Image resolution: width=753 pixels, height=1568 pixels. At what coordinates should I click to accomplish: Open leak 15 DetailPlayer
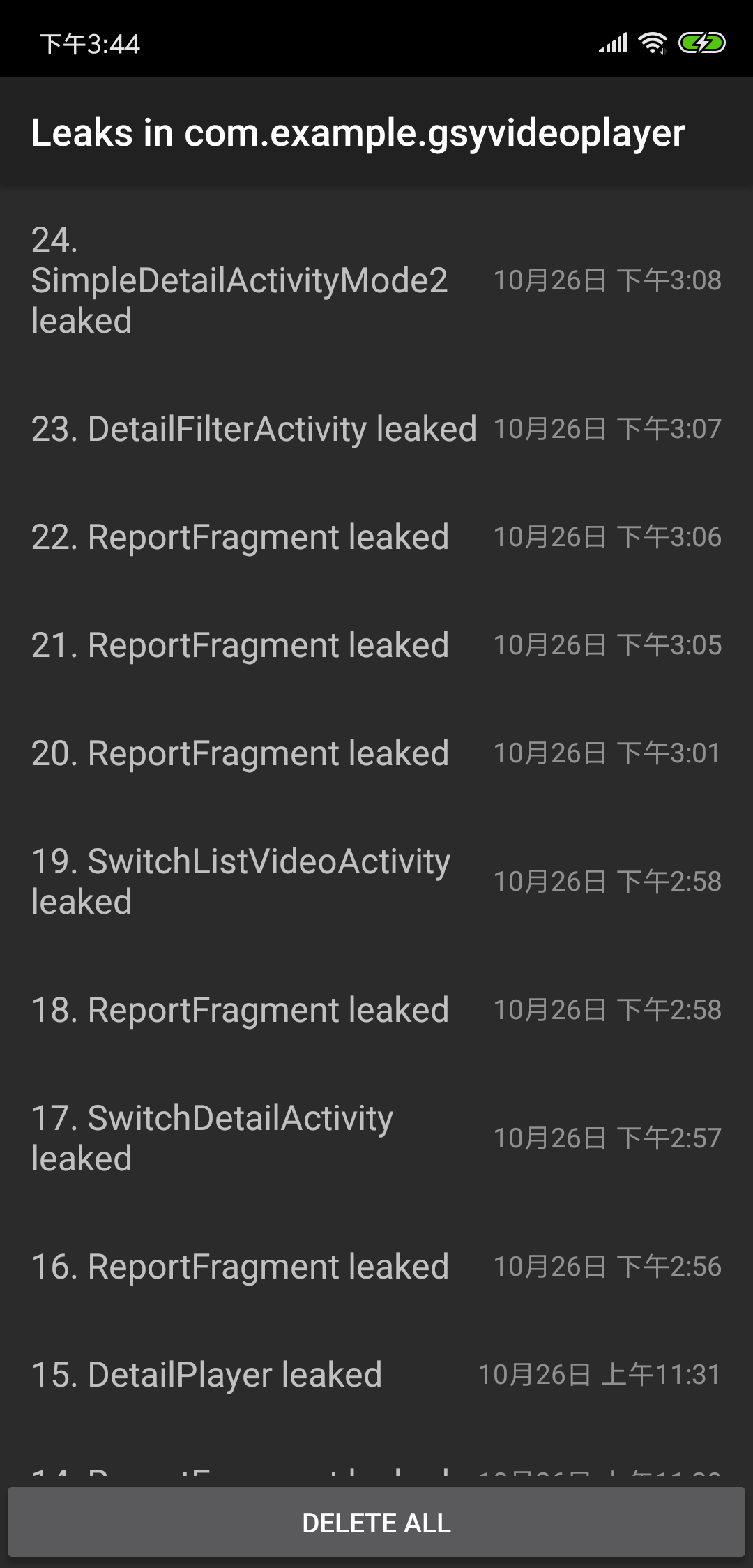point(376,1375)
